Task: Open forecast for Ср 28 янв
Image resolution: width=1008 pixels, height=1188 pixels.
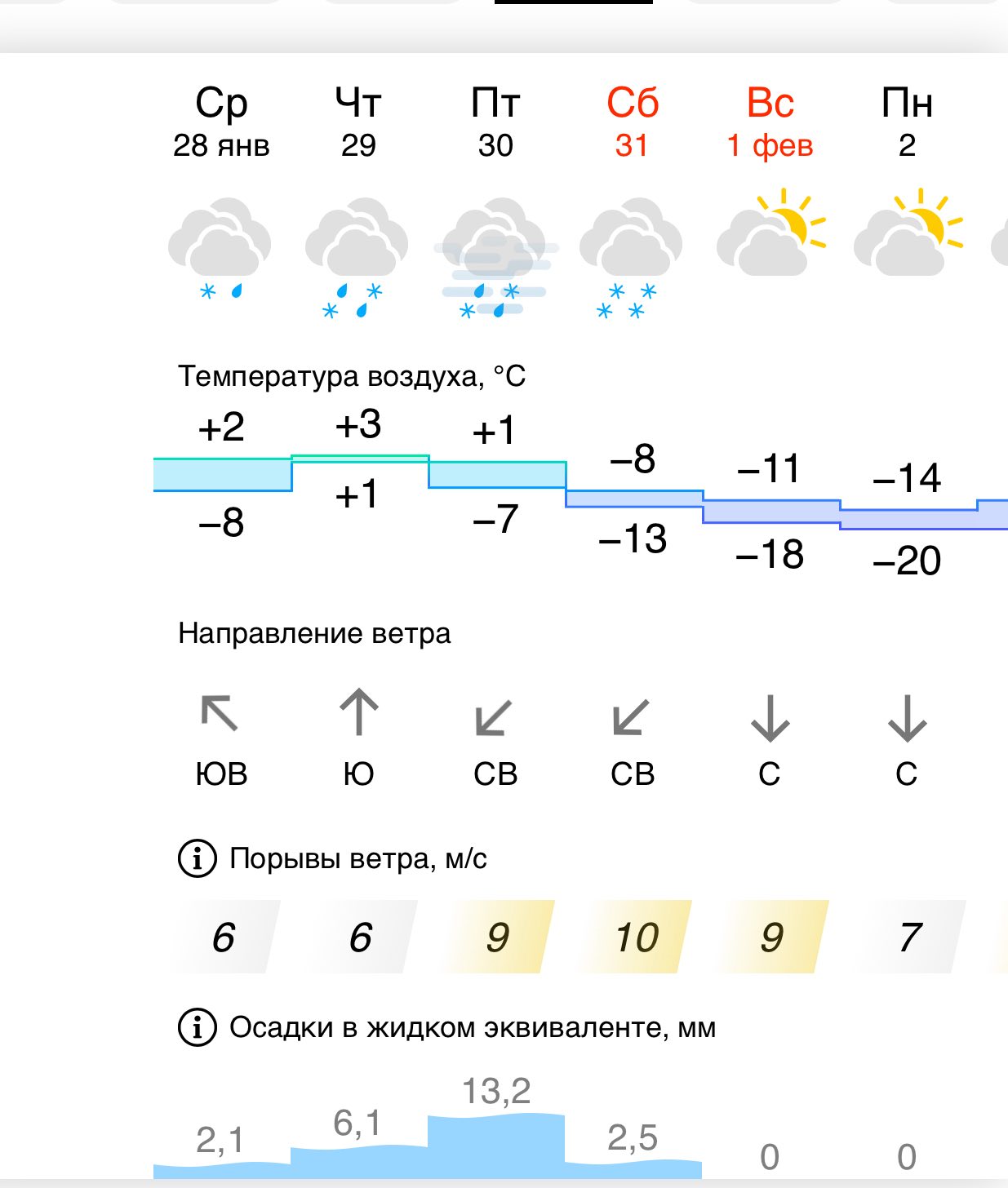Action: (x=221, y=122)
